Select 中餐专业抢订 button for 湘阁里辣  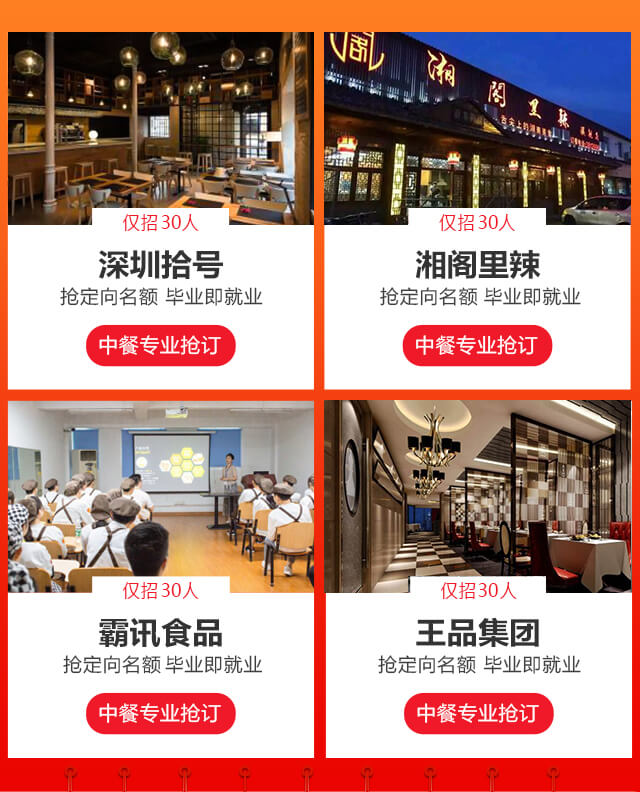point(477,346)
